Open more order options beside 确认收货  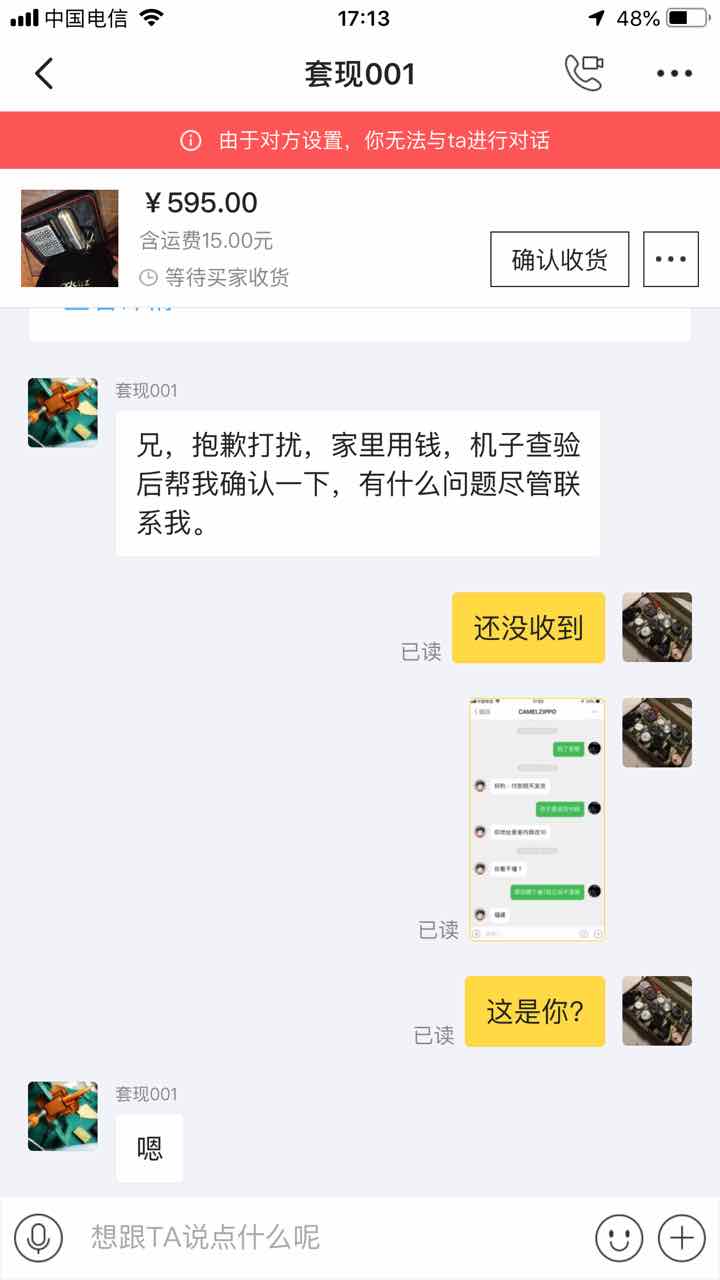[x=670, y=259]
